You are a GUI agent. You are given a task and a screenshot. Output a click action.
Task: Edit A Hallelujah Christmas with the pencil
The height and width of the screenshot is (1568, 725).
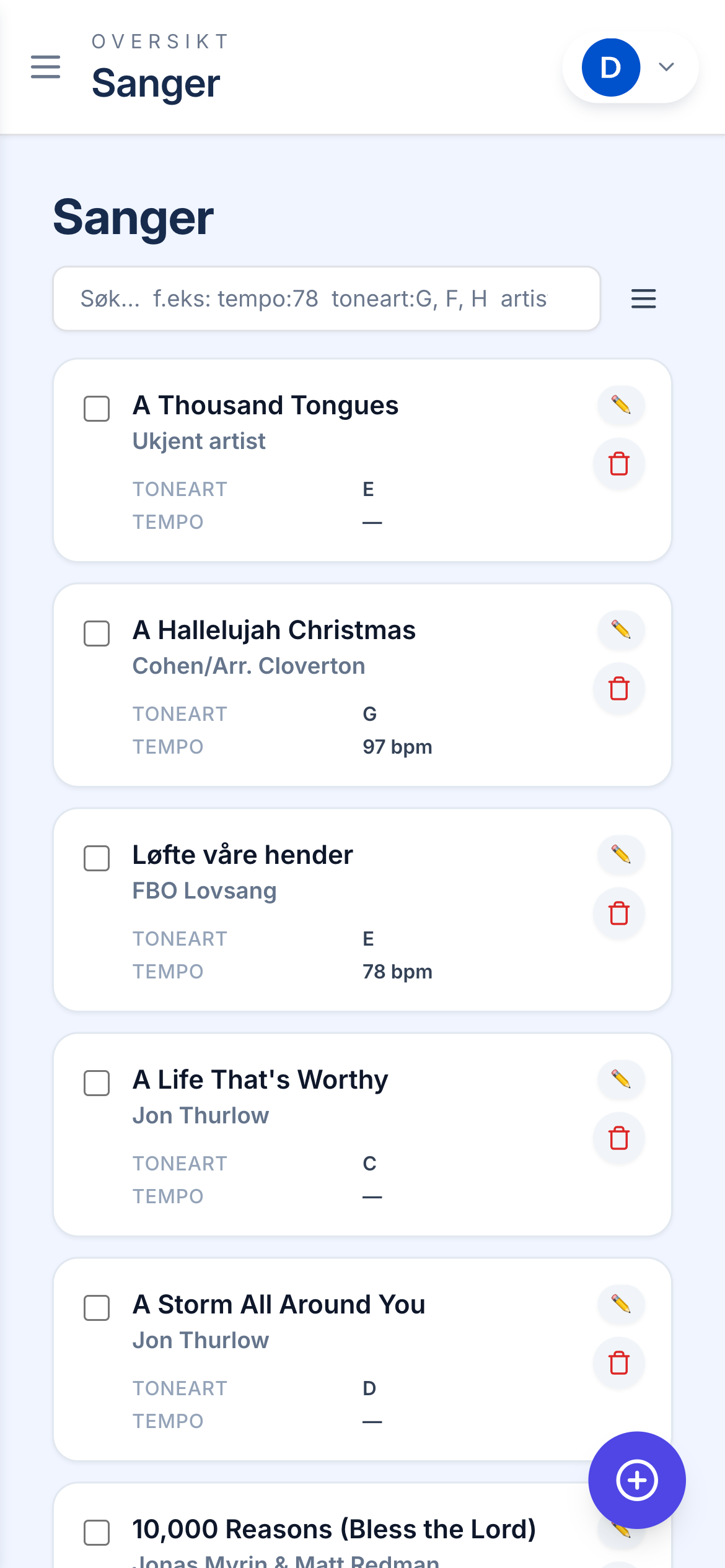621,630
